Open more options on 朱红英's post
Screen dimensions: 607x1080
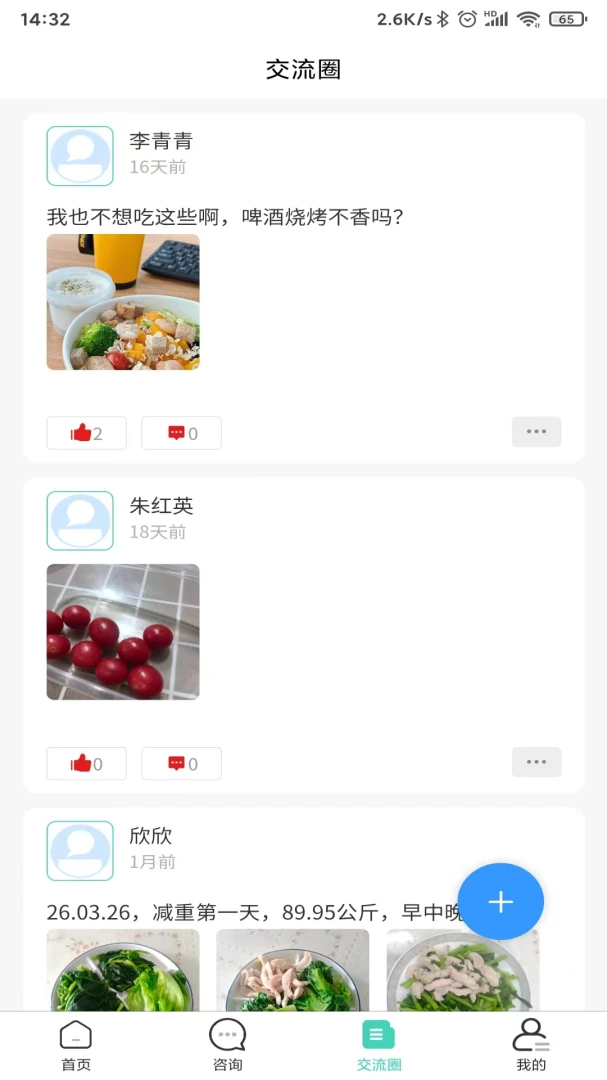pos(537,762)
